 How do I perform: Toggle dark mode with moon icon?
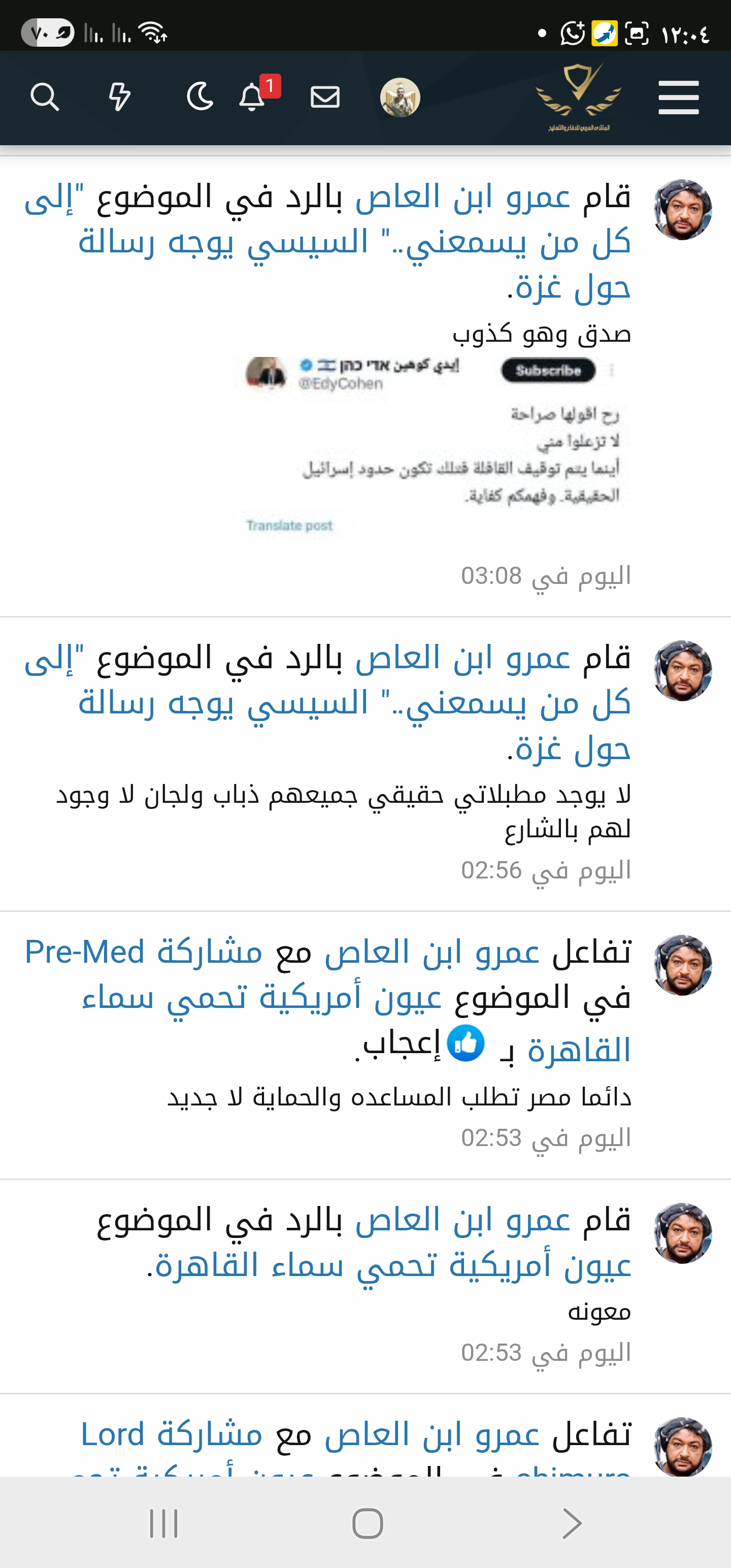[x=200, y=97]
